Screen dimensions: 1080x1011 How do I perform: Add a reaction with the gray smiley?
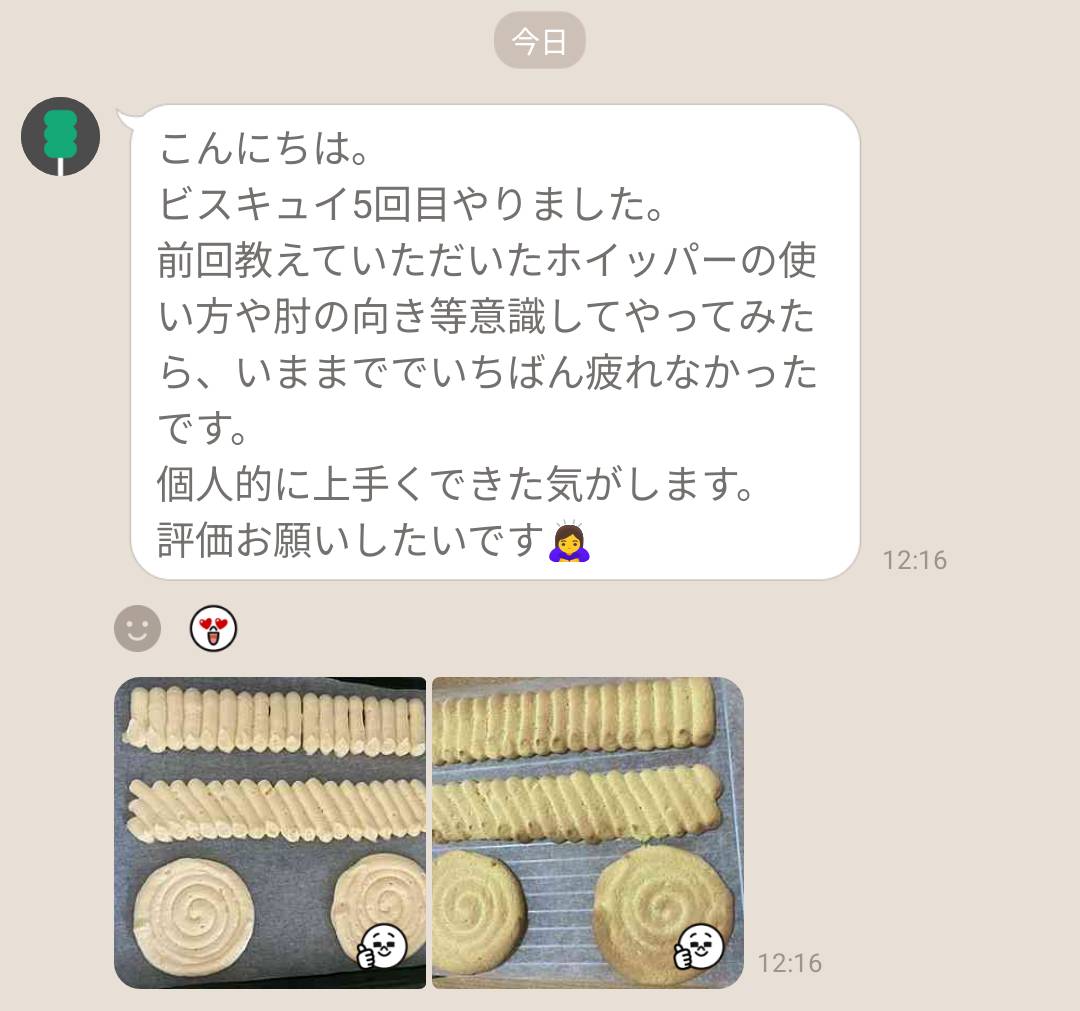[137, 629]
